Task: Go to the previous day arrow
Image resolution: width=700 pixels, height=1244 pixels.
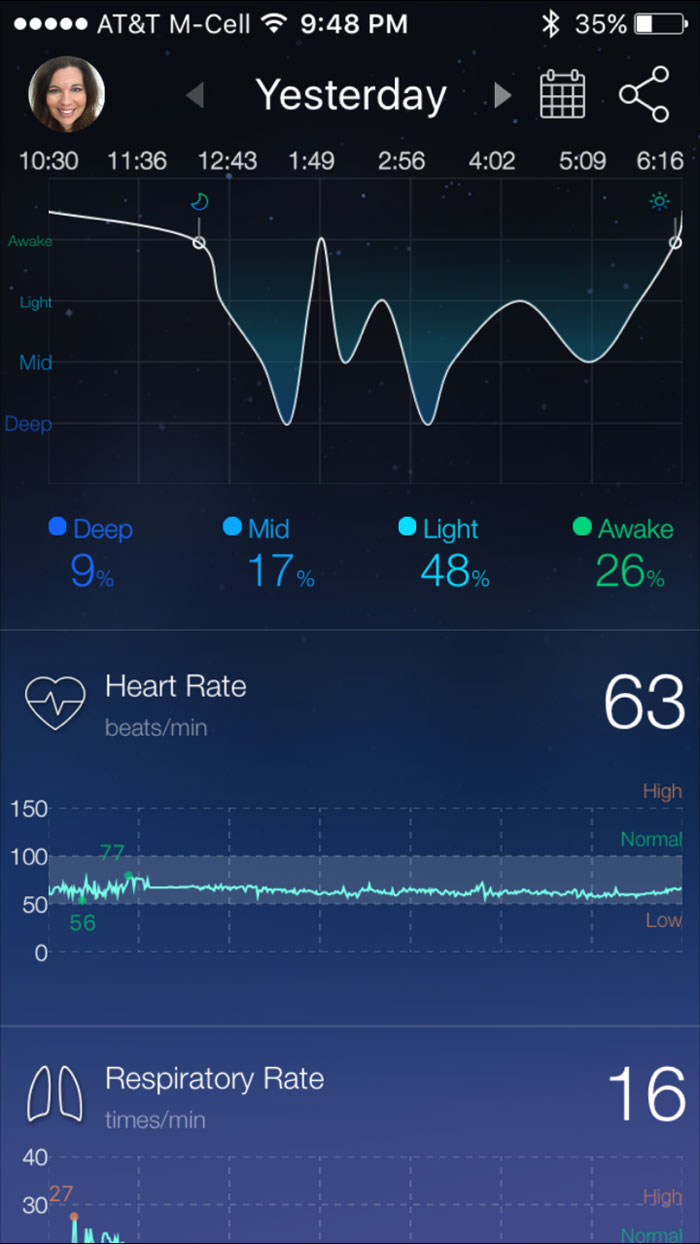Action: click(195, 95)
